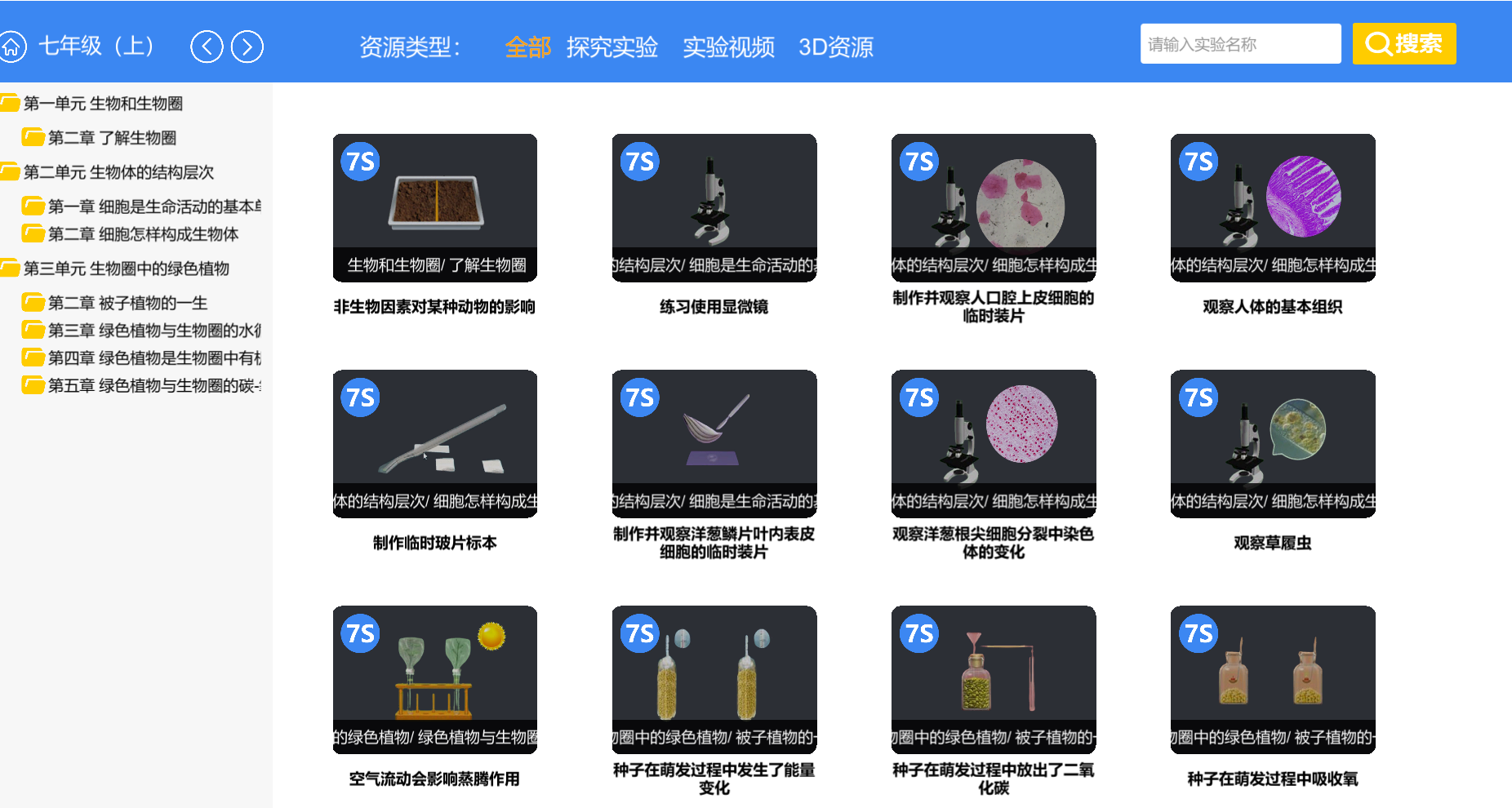The height and width of the screenshot is (808, 1512).
Task: Switch to the 探究实验 tab
Action: pos(611,47)
